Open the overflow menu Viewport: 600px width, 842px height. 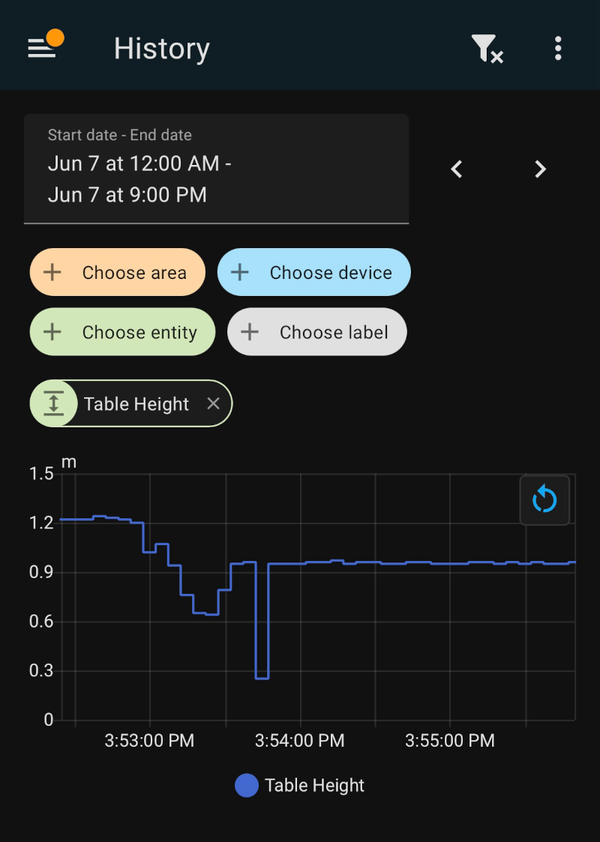click(558, 48)
